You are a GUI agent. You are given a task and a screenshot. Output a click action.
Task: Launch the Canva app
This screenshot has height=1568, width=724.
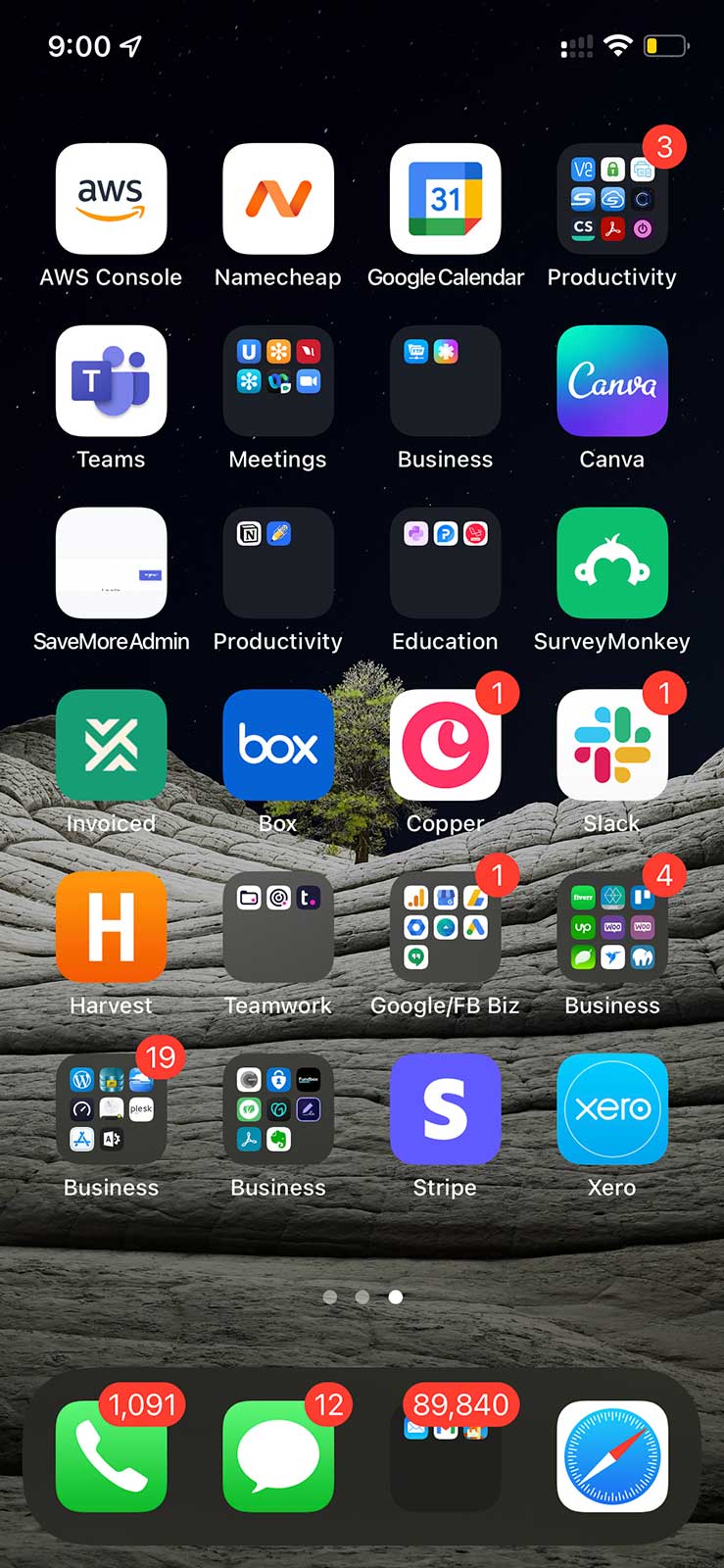(x=612, y=381)
